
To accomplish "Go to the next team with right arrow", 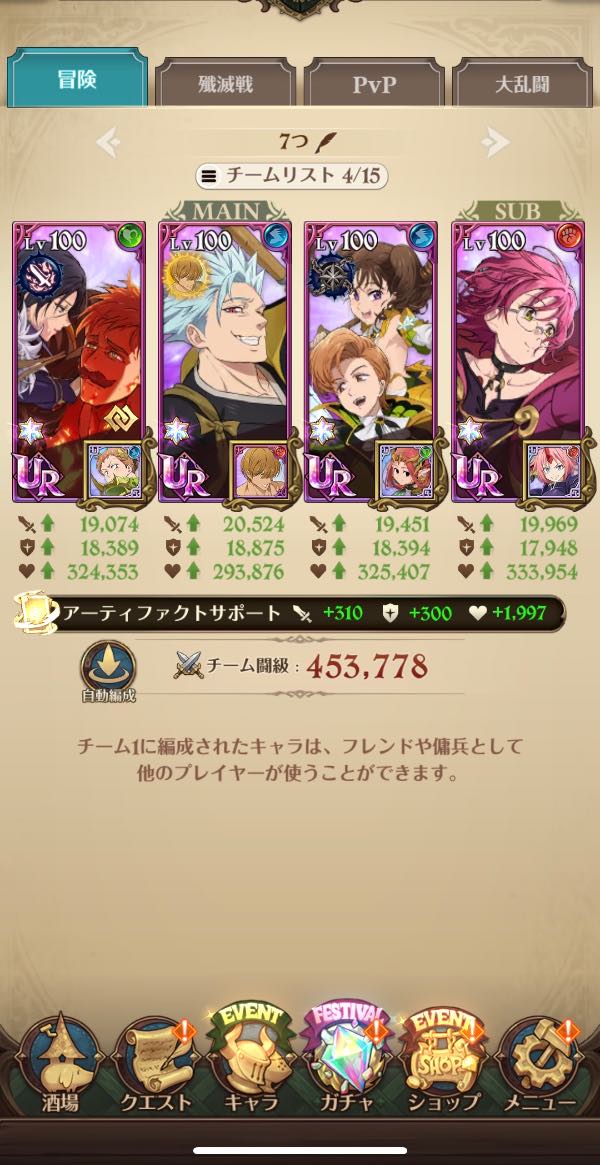I will [492, 142].
